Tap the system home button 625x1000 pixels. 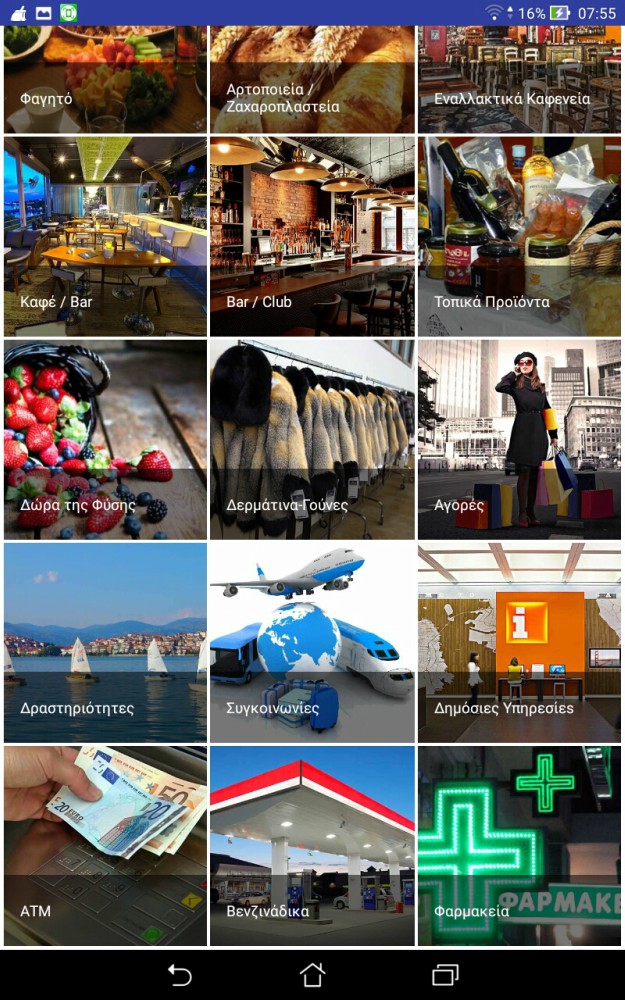click(313, 974)
